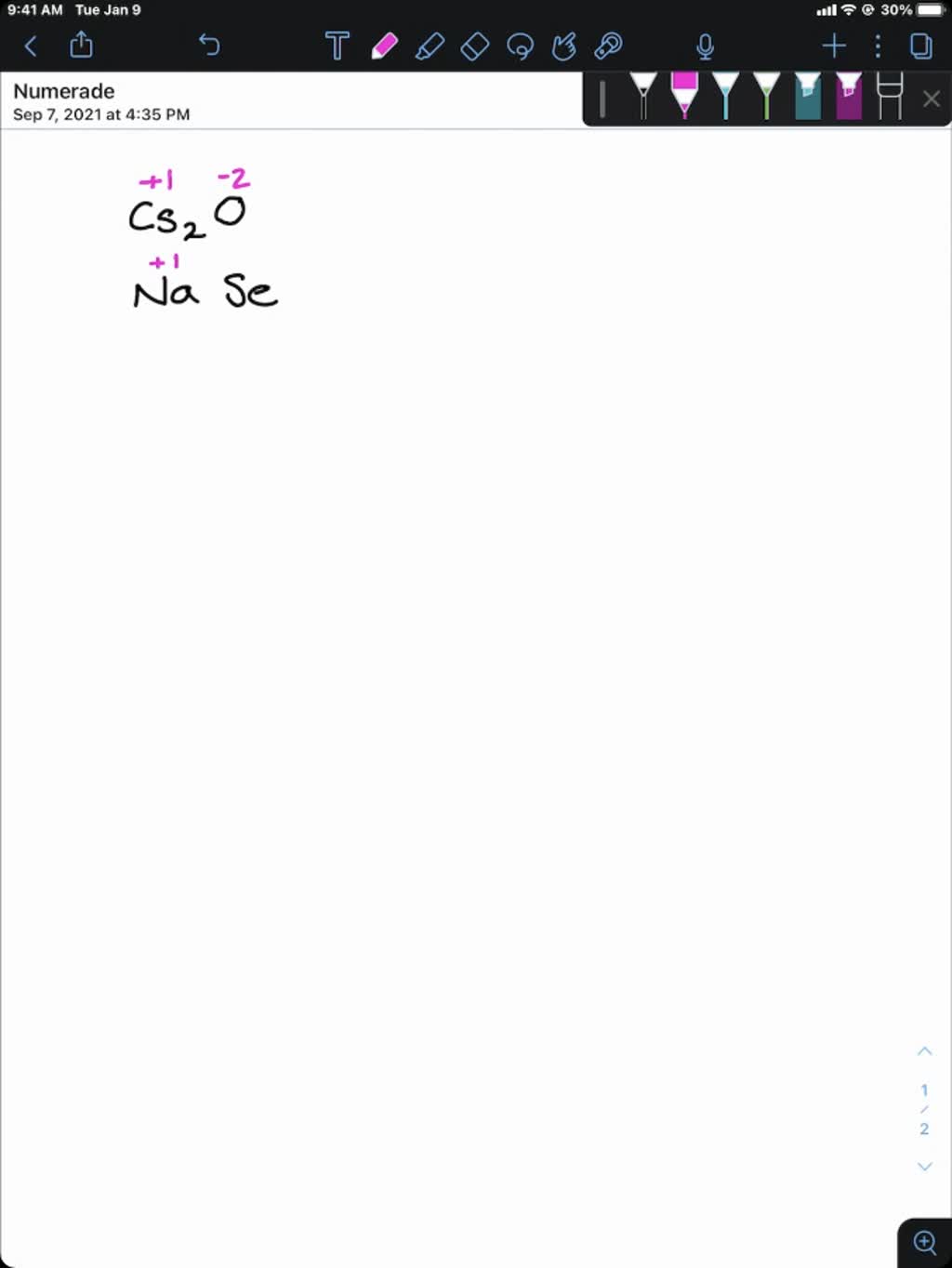Select the Highlighter tool
Viewport: 952px width, 1268px height.
point(430,45)
